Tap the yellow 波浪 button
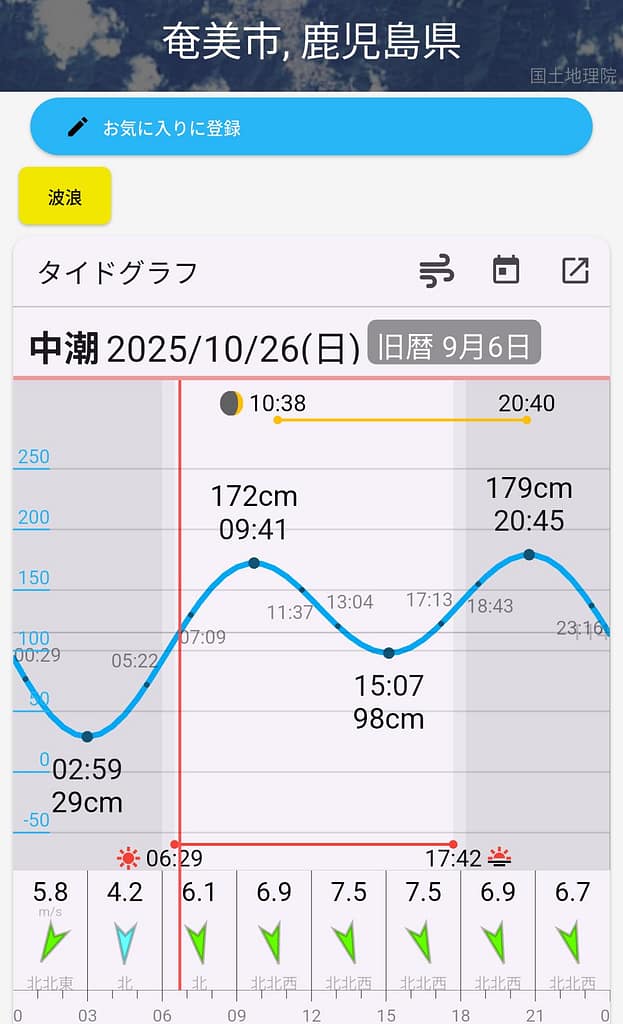Screen dimensions: 623x1024 pos(65,196)
